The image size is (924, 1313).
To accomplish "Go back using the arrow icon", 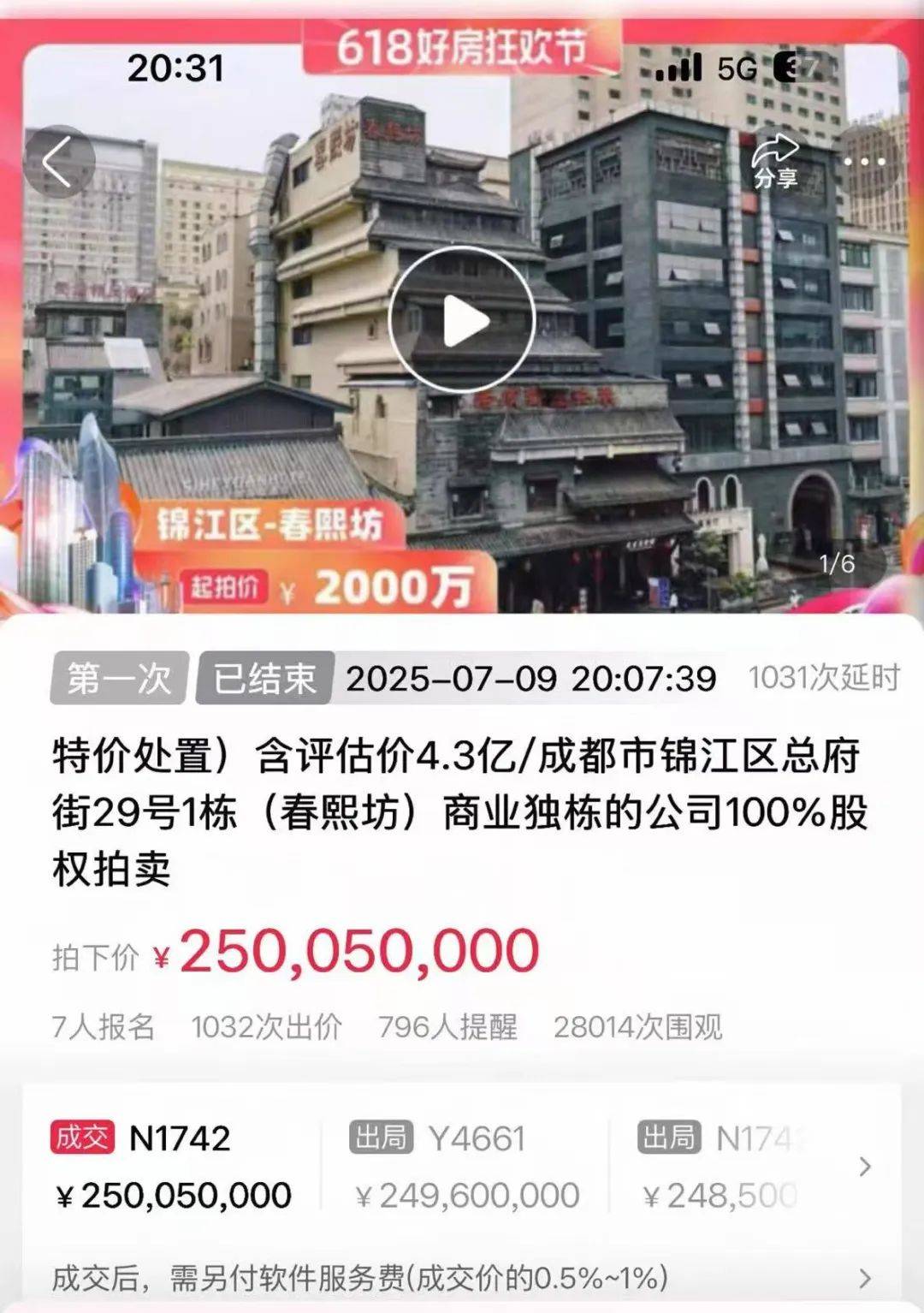I will click(x=58, y=162).
